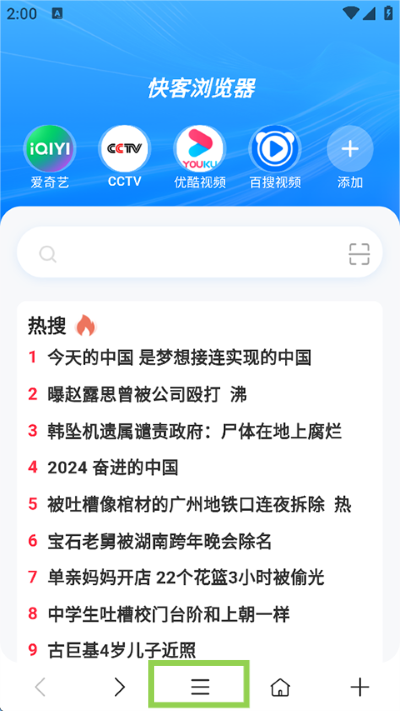This screenshot has width=400, height=711.
Task: View hot search 中学生吐槽校门台阶和上朝一样
Action: (169, 614)
